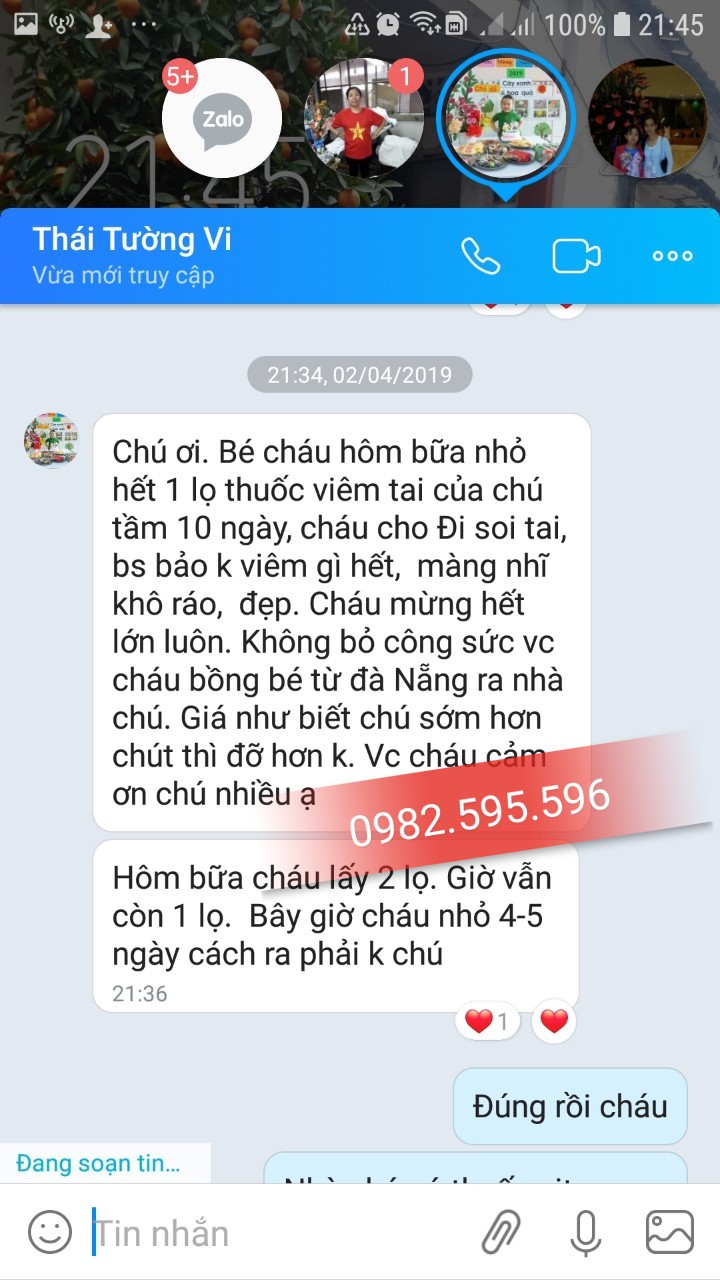
Task: Record a voice message with the microphone
Action: coord(585,1232)
